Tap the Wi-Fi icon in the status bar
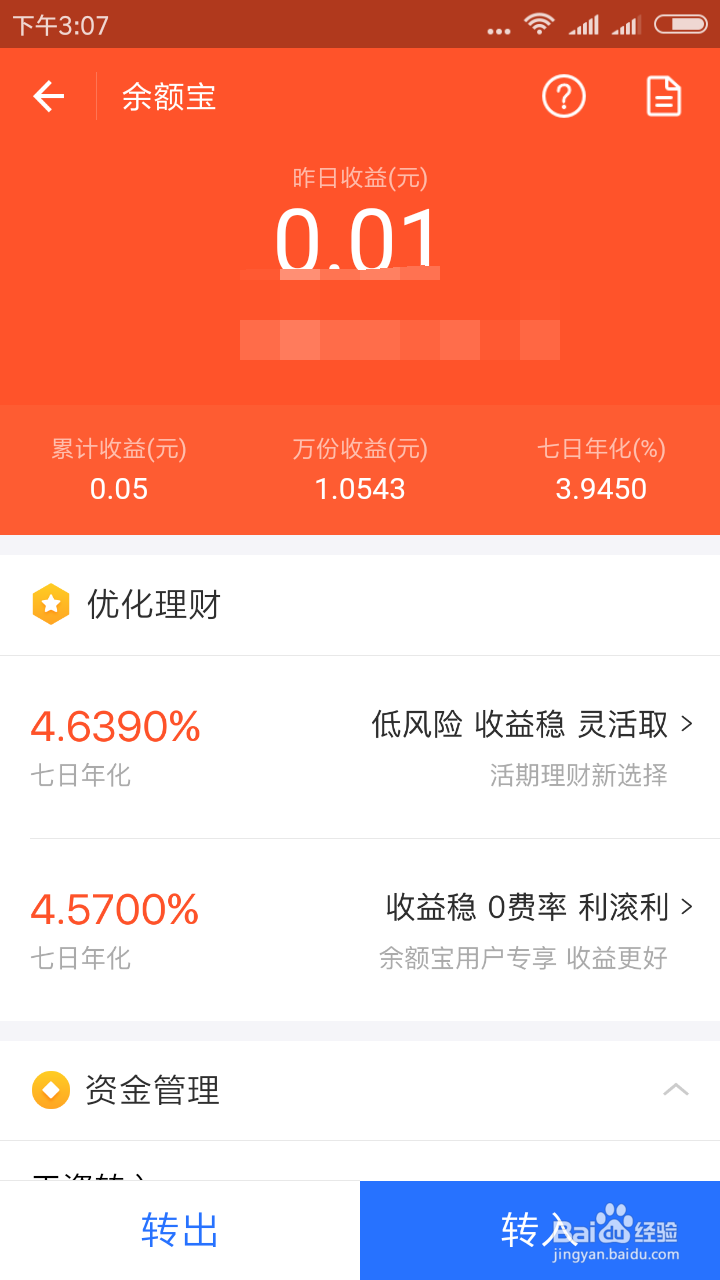Screen dimensions: 720x1280 coord(538,27)
